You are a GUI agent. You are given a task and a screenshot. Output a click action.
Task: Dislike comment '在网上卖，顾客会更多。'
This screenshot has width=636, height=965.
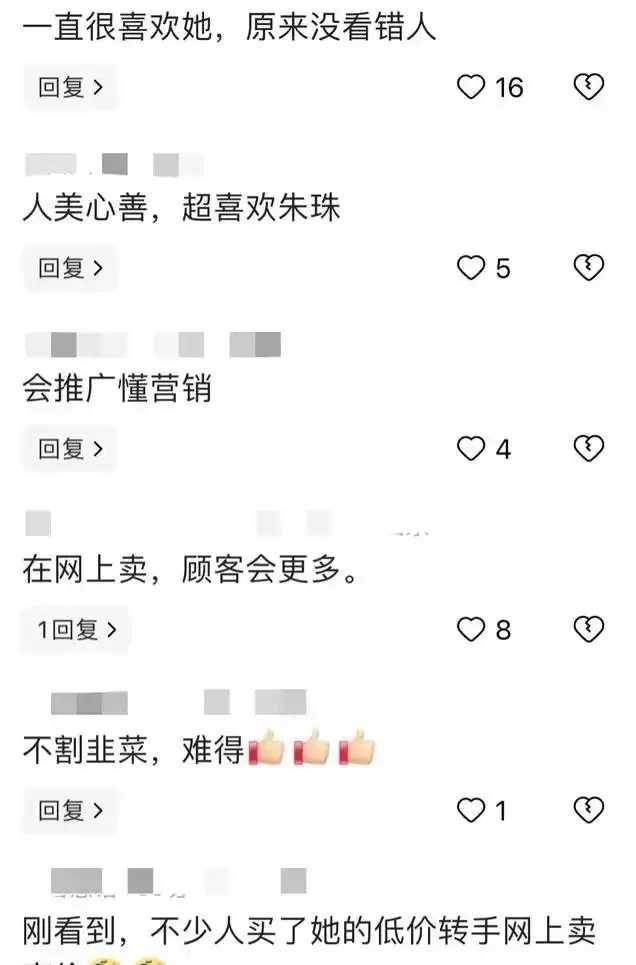(589, 629)
